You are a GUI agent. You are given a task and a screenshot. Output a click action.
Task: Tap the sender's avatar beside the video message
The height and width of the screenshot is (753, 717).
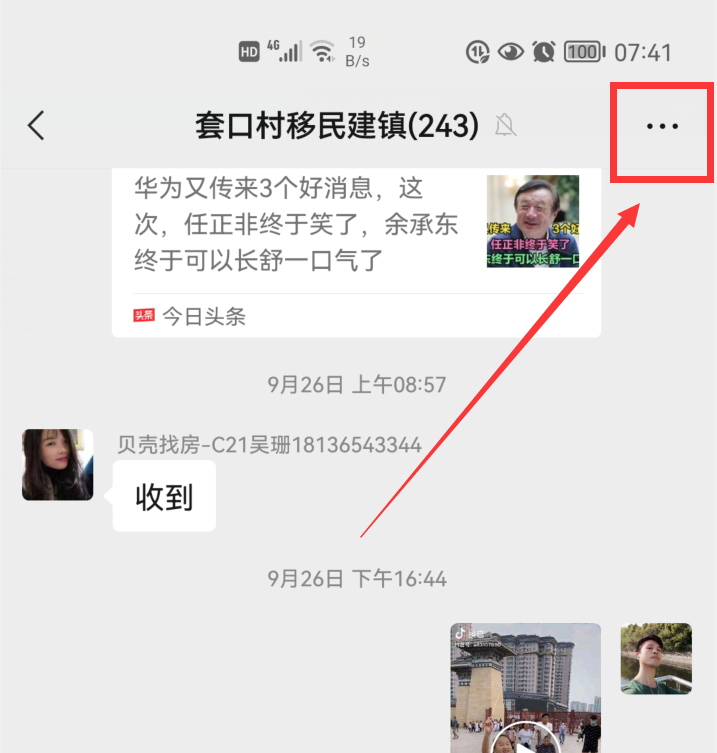coord(656,658)
